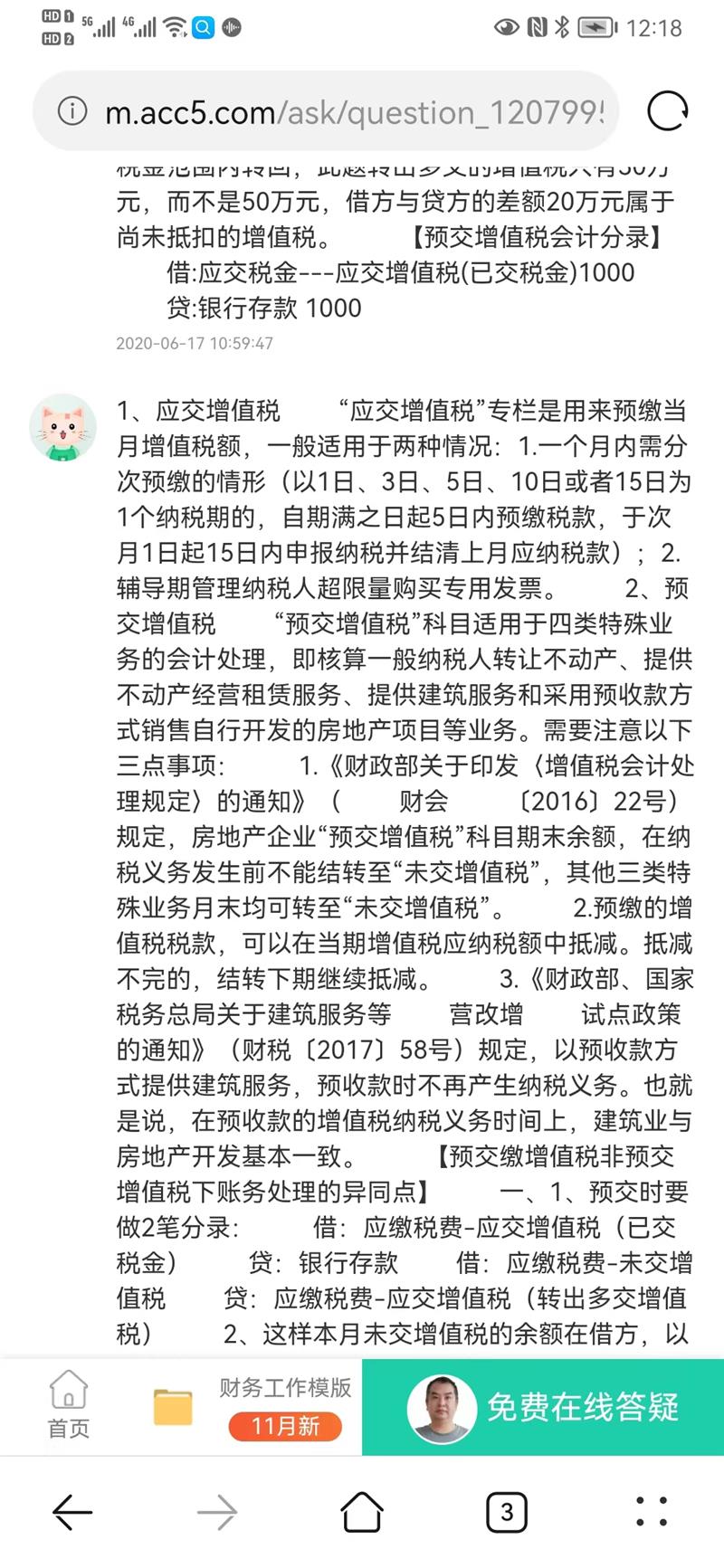Image resolution: width=724 pixels, height=1568 pixels.
Task: View site info icon
Action: 72,111
